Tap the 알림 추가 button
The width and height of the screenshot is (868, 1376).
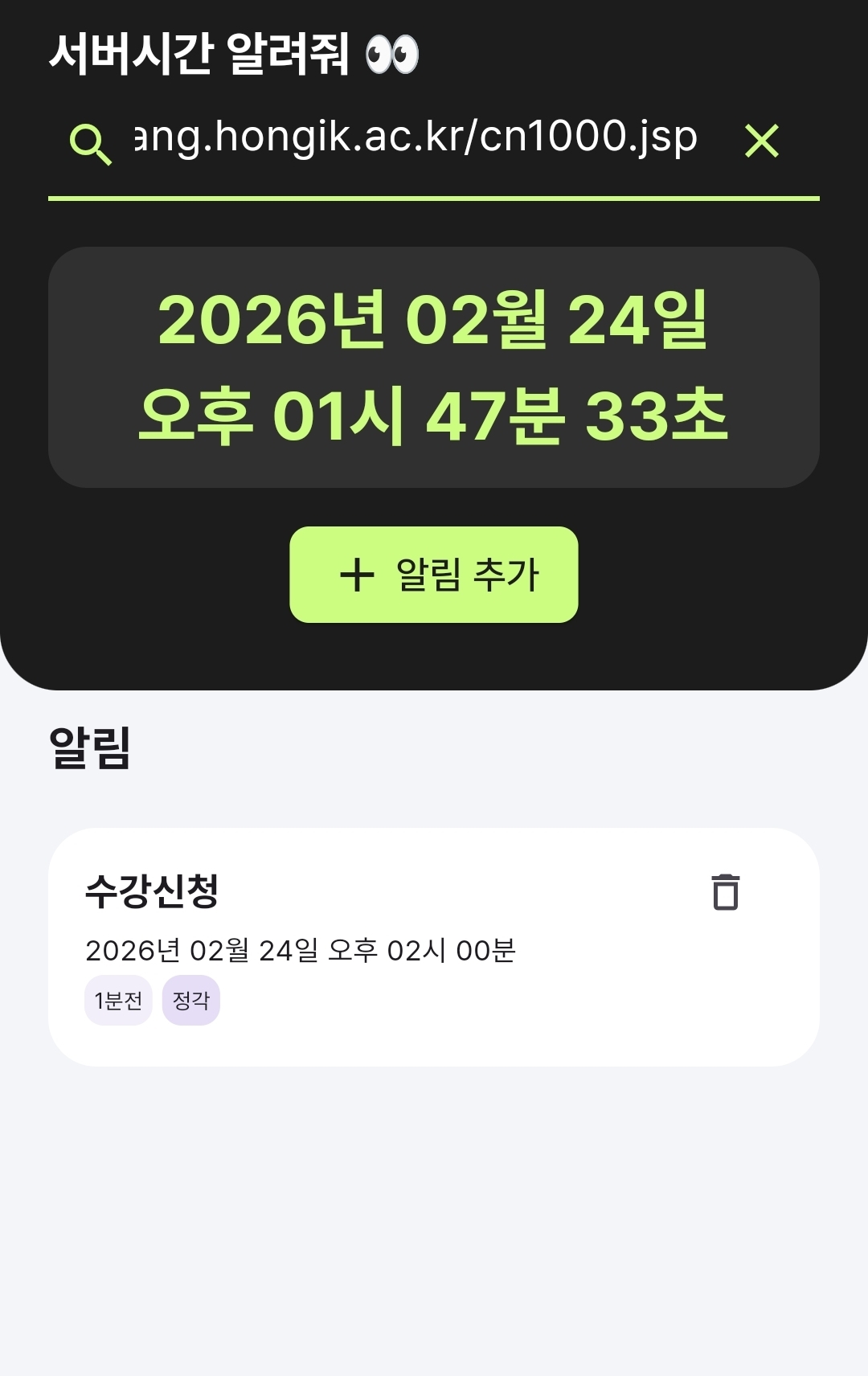point(434,575)
